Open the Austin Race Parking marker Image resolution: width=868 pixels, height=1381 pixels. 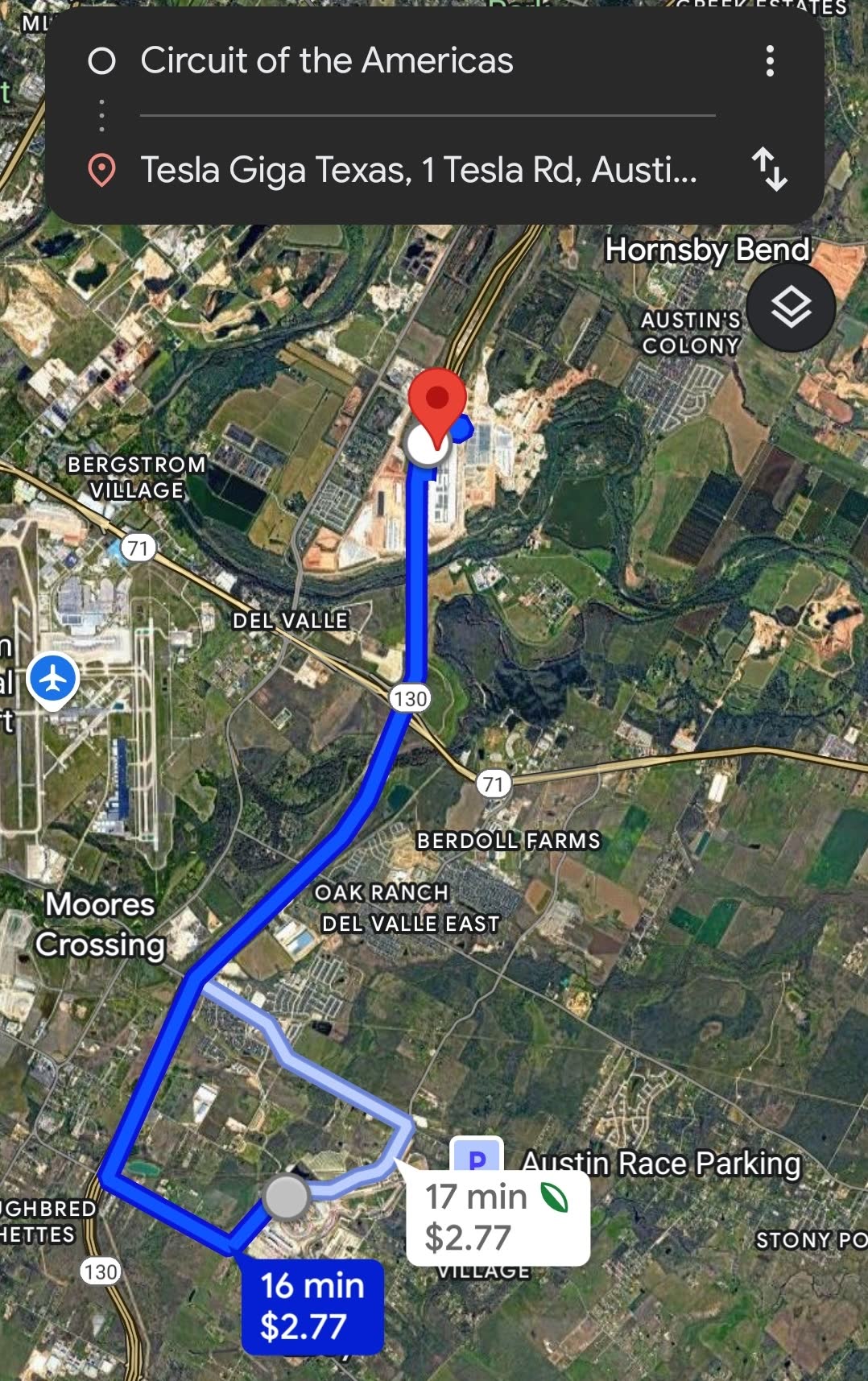coord(477,1159)
